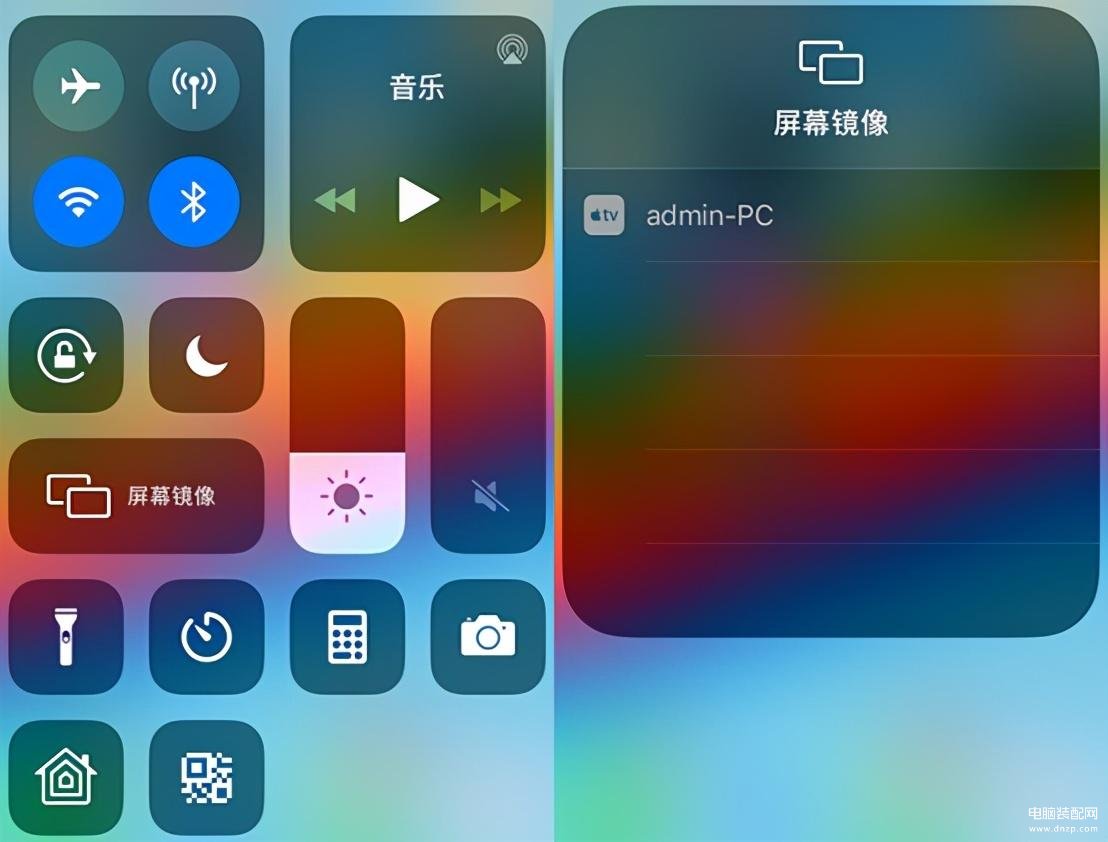This screenshot has width=1108, height=842.
Task: Tap the muted volume slider
Action: point(489,425)
